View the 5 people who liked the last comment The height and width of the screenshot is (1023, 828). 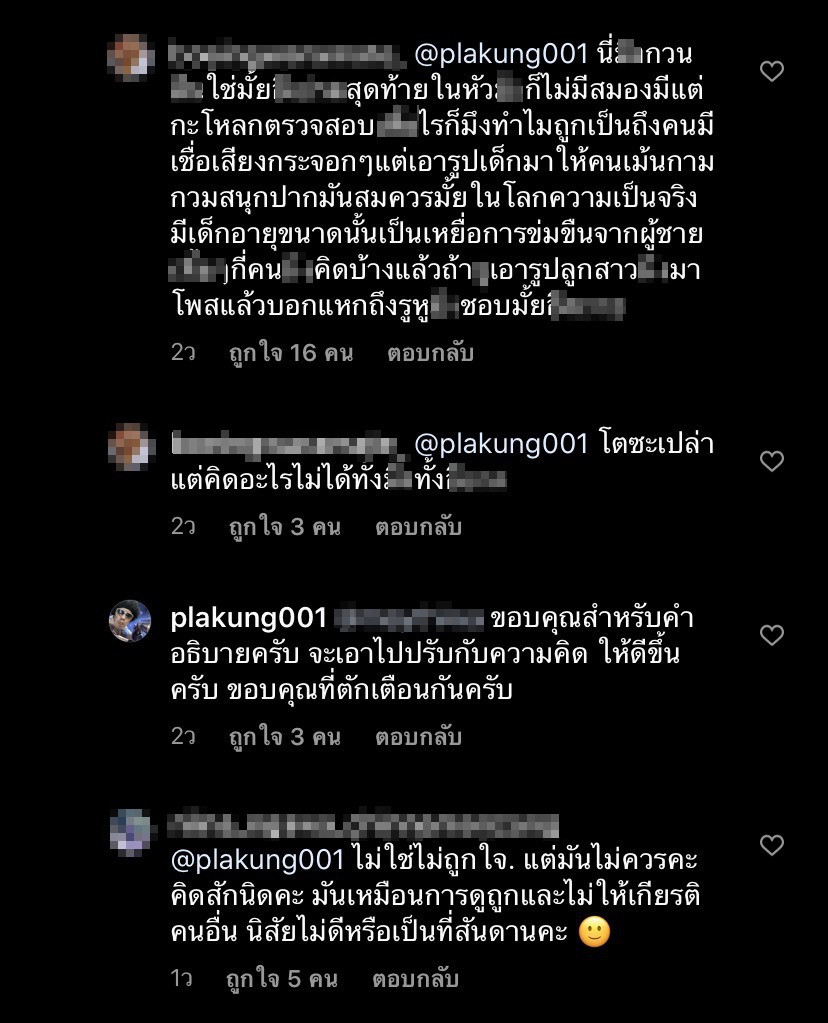point(284,979)
